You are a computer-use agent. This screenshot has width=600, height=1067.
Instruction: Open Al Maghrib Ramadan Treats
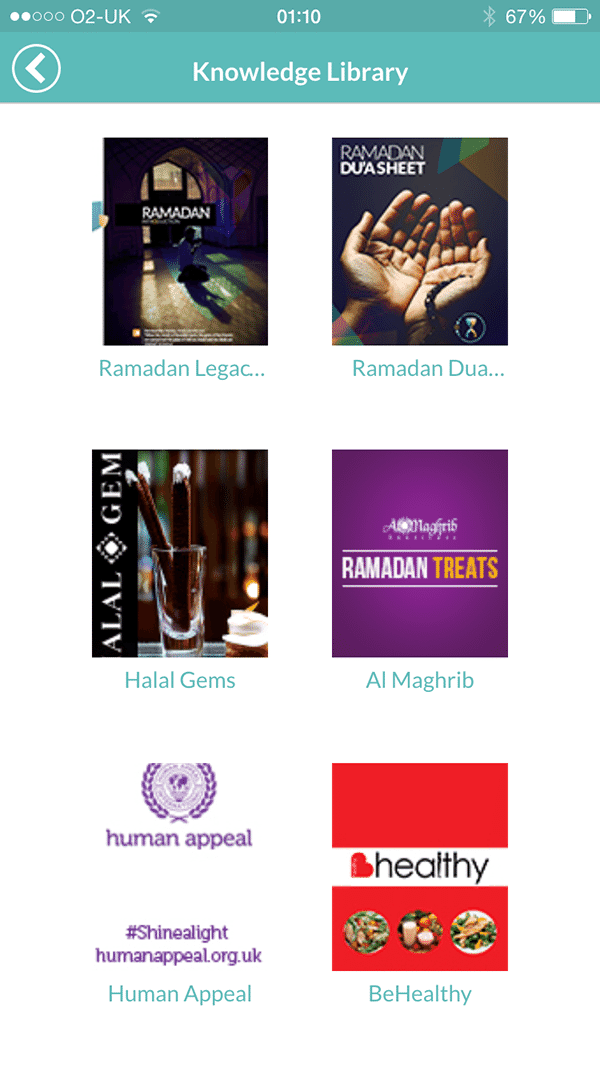tap(420, 553)
